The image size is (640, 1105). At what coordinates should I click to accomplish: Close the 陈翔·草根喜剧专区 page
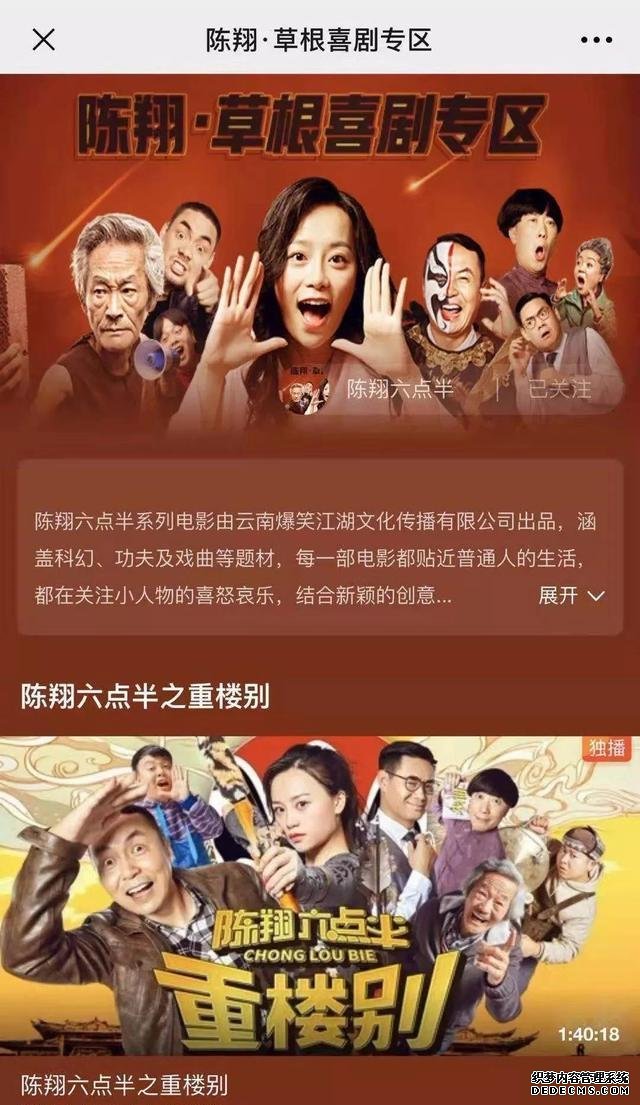pos(44,39)
